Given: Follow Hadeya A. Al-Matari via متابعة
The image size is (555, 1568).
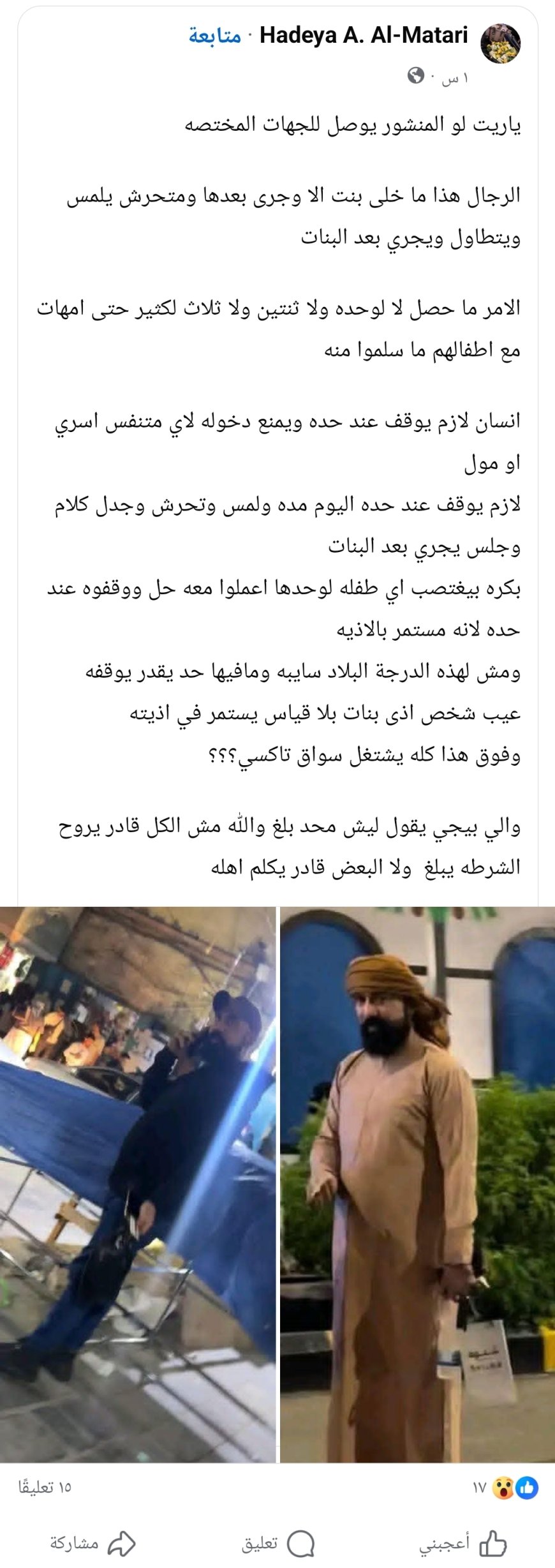Looking at the screenshot, I should click(215, 36).
